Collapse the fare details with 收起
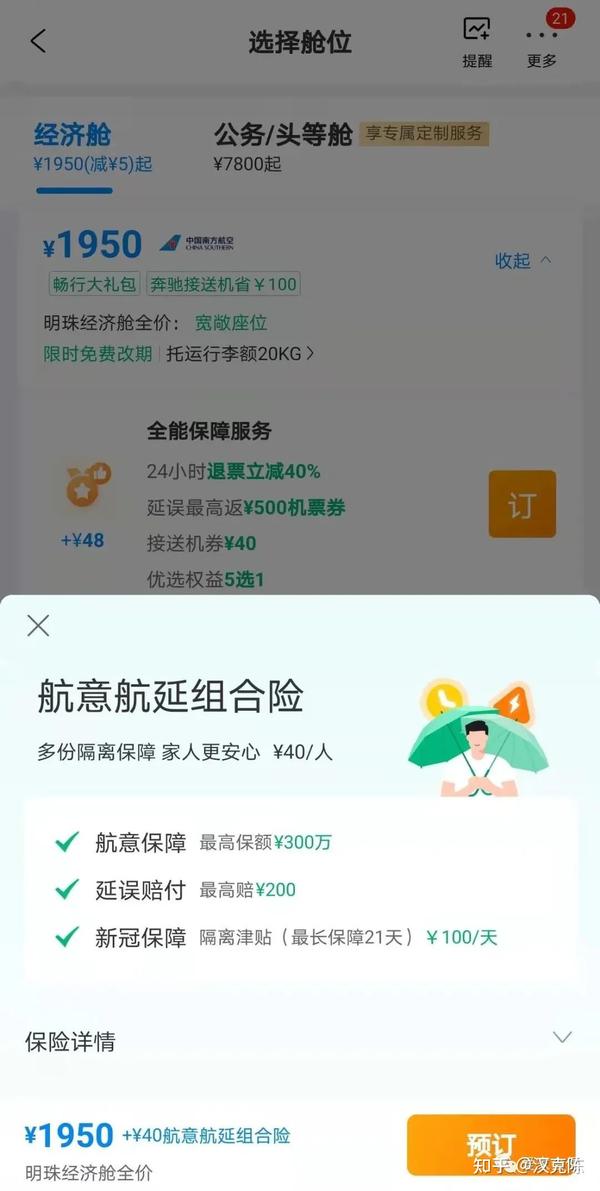This screenshot has height=1191, width=600. click(523, 261)
